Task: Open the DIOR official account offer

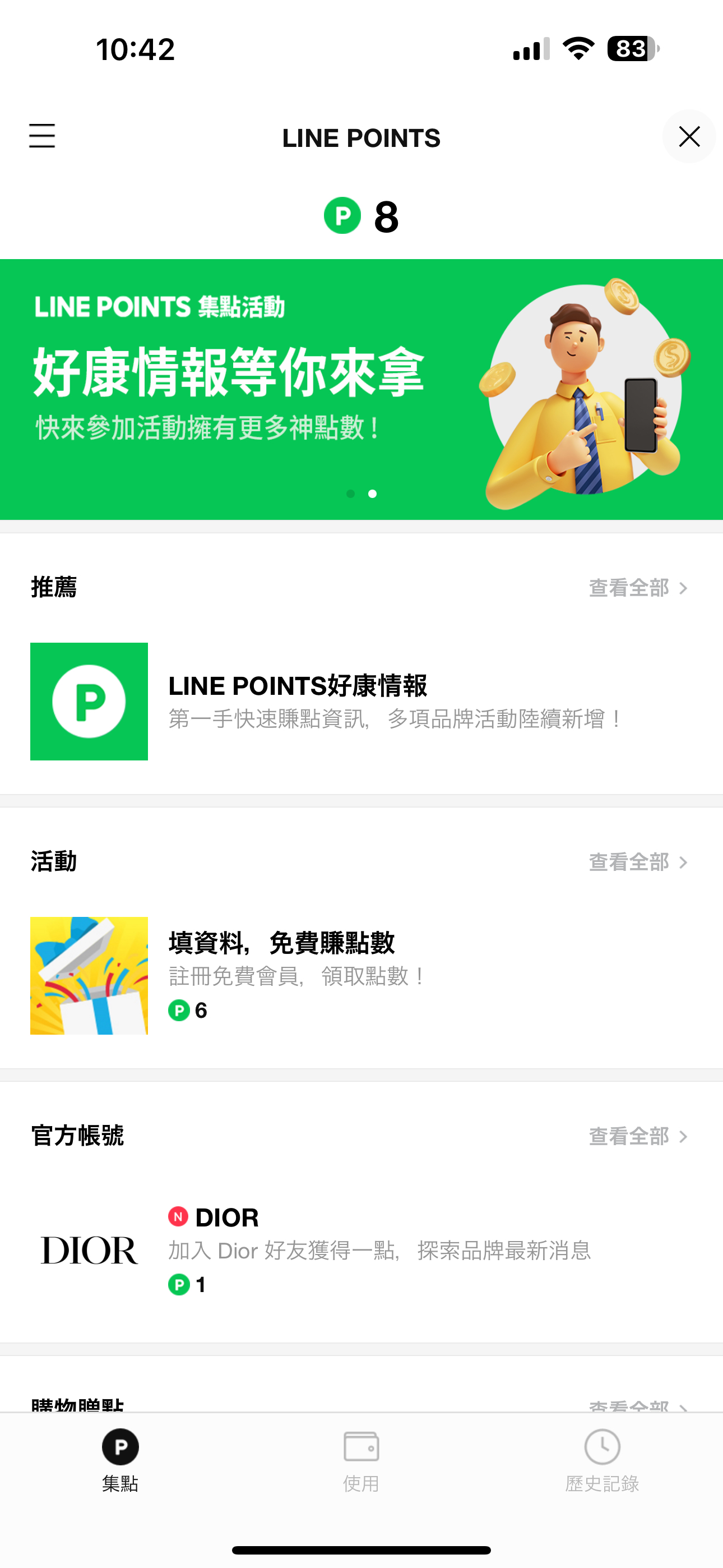Action: coord(361,1250)
